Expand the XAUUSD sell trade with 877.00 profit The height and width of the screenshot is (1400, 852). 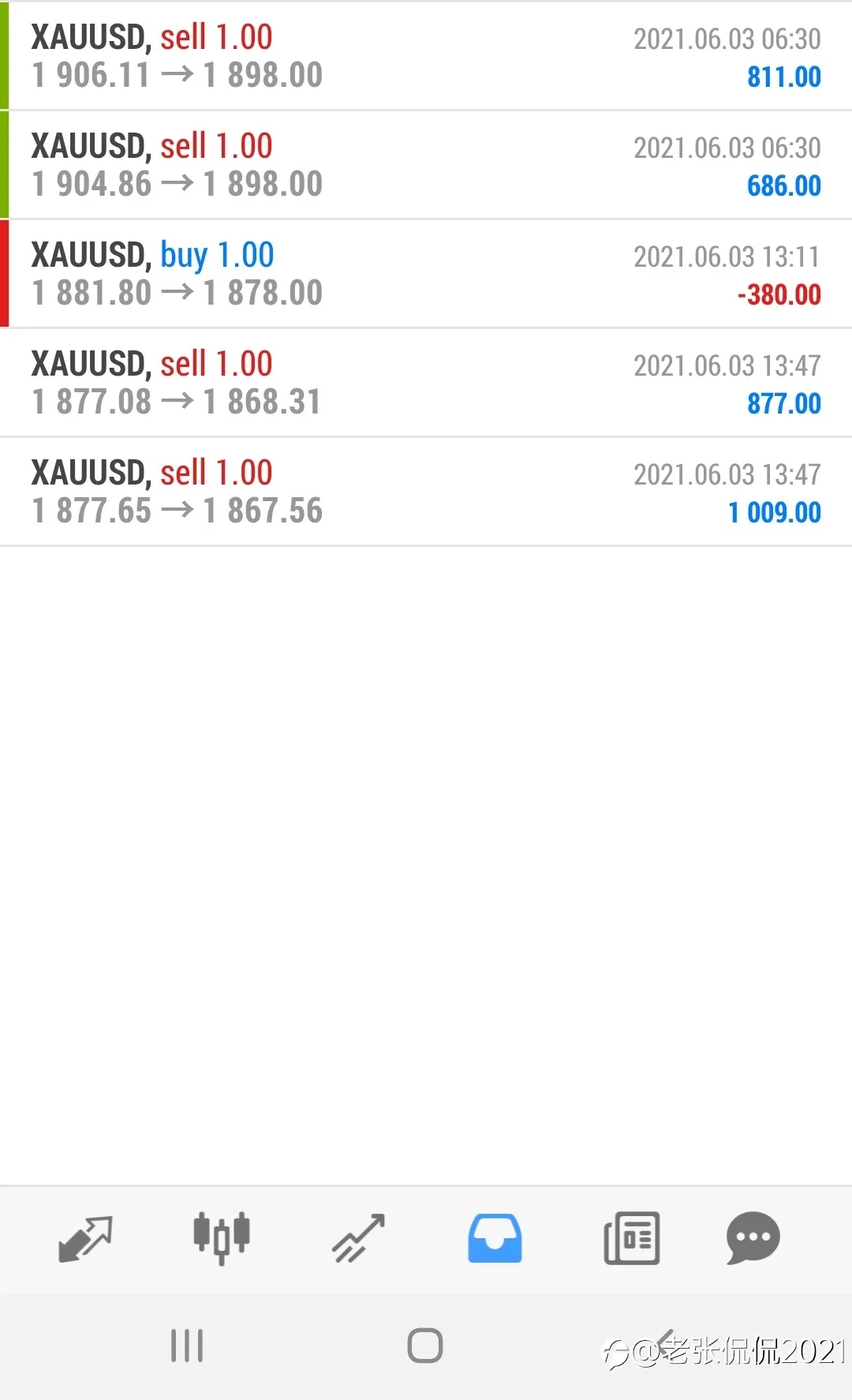coord(426,383)
